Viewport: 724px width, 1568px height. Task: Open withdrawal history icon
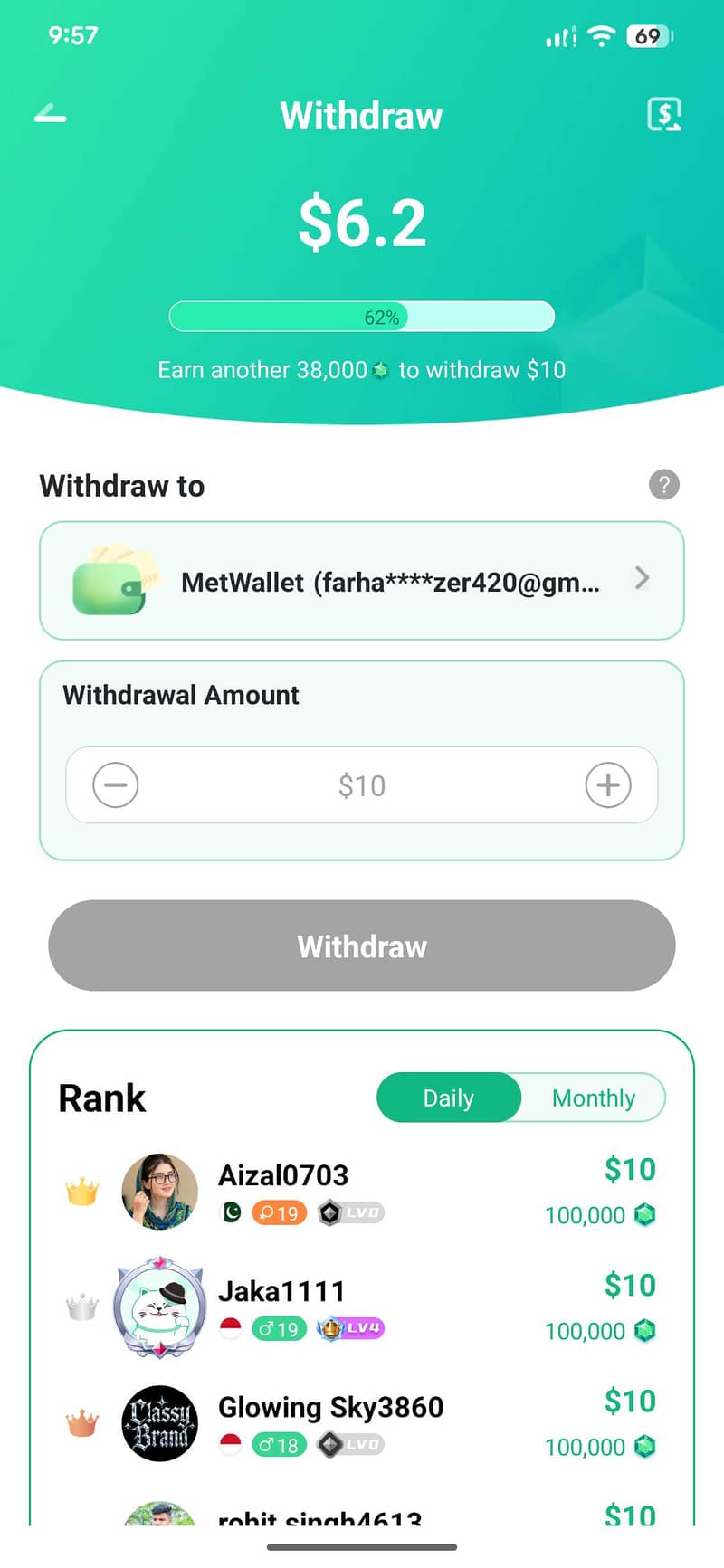click(x=664, y=115)
